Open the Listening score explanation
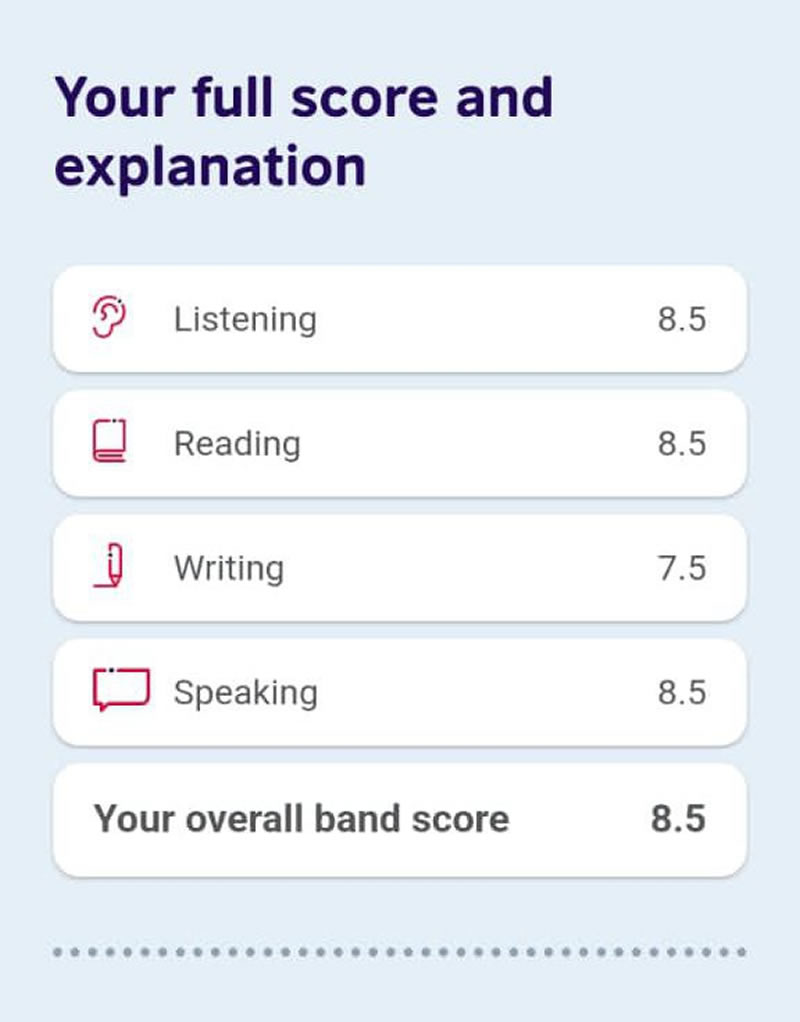The width and height of the screenshot is (800, 1022). 399,319
